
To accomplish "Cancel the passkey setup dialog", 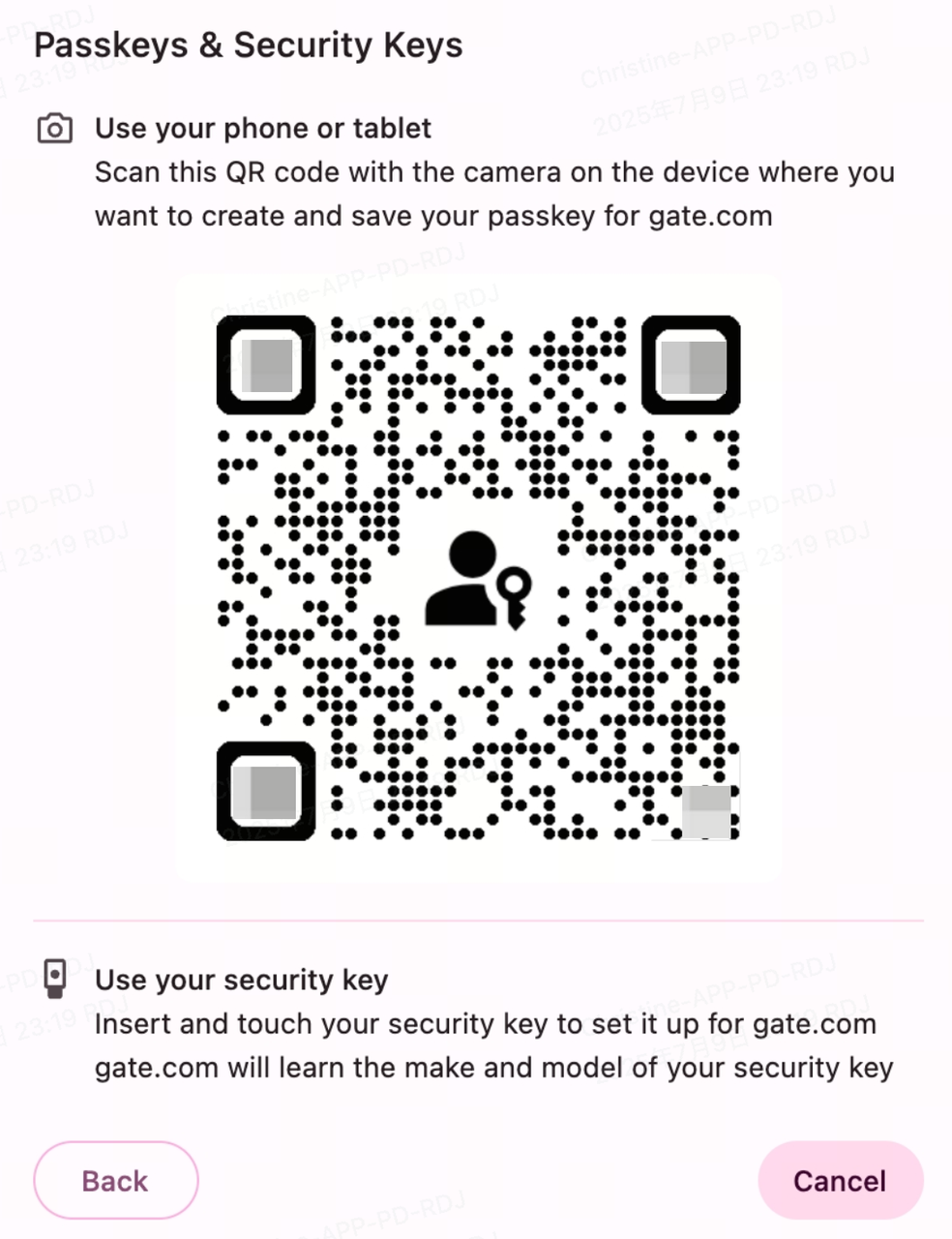I will [x=840, y=1180].
